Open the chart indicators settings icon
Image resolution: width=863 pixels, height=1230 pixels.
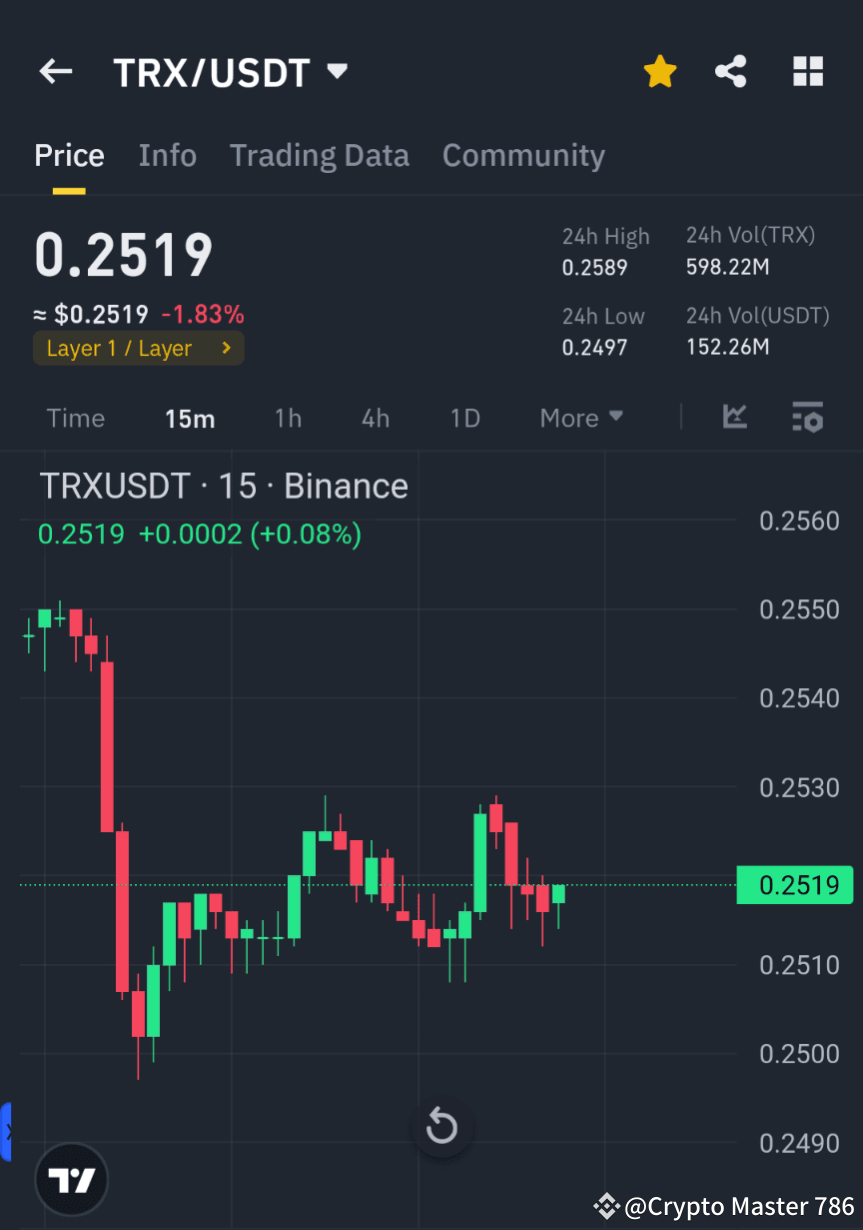click(x=807, y=418)
